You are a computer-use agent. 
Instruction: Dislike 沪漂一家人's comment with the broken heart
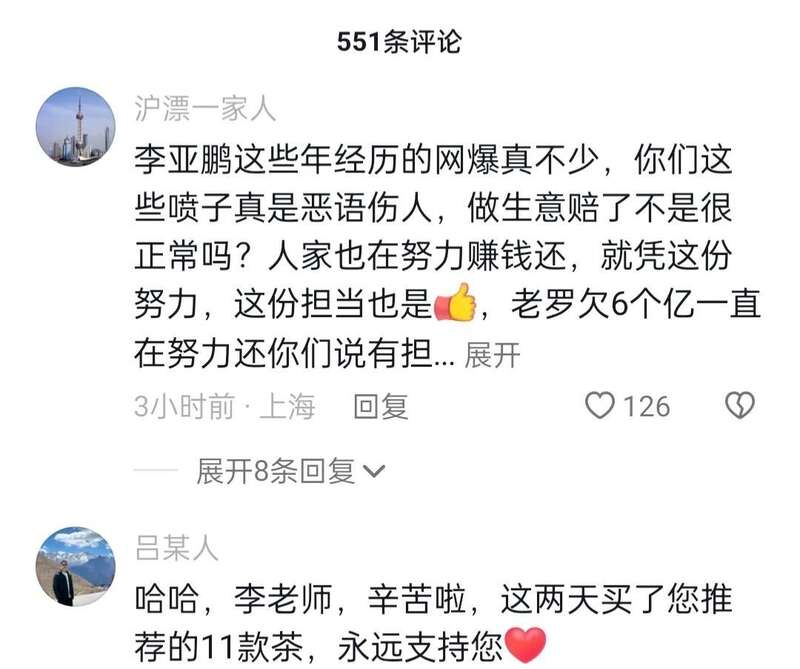tap(739, 406)
